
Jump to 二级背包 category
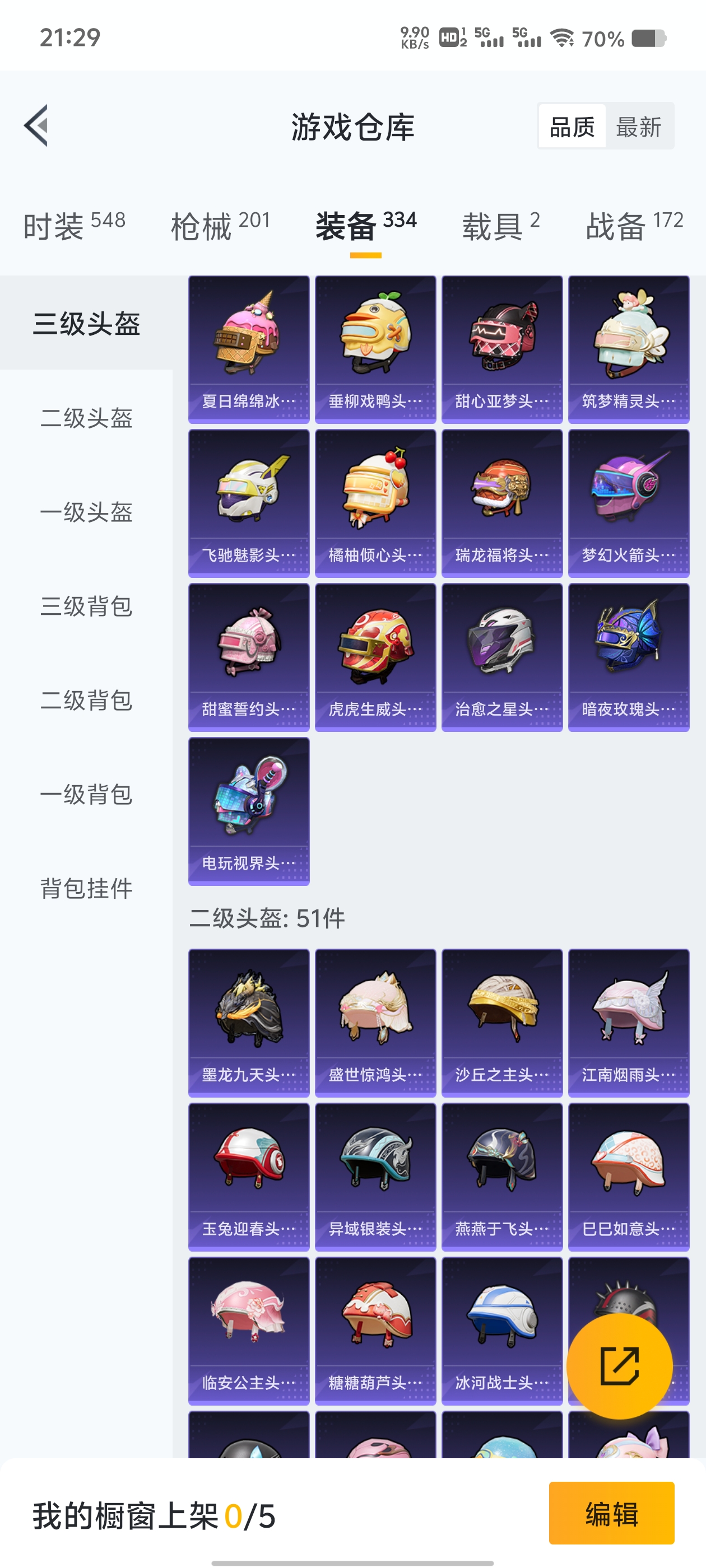pyautogui.click(x=86, y=700)
